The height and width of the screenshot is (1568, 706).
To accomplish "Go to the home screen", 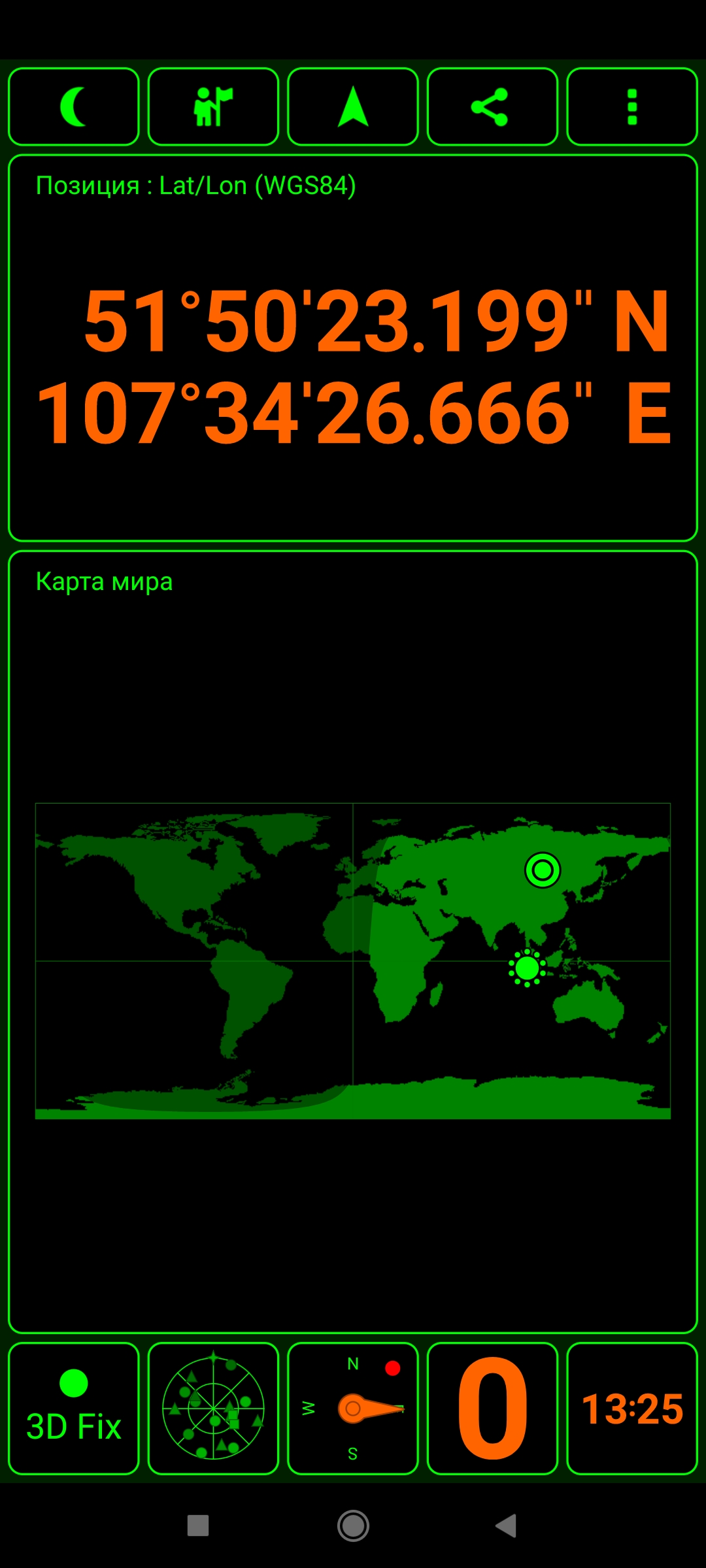I will tap(353, 1526).
